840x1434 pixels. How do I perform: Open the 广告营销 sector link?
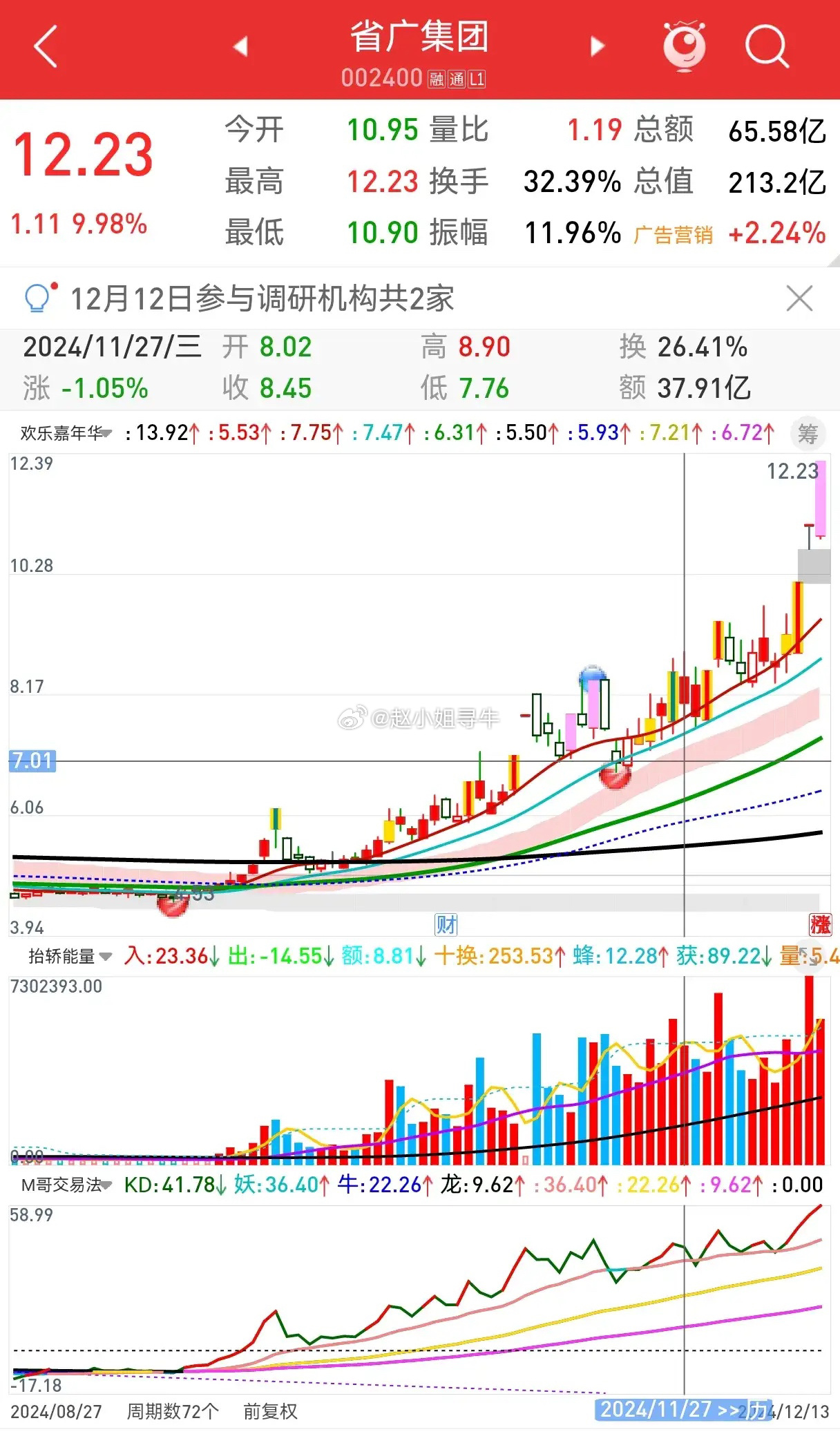(674, 235)
